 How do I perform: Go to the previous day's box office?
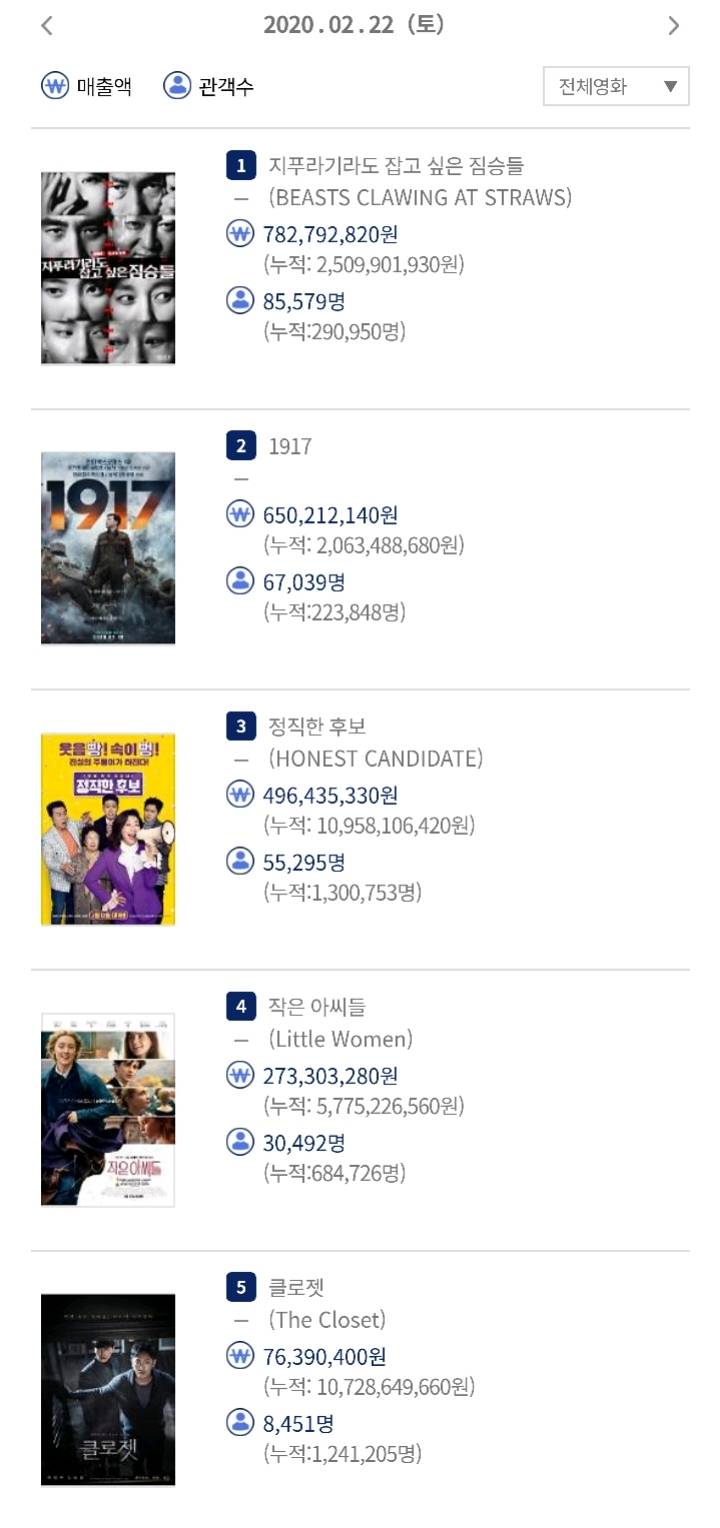point(47,26)
